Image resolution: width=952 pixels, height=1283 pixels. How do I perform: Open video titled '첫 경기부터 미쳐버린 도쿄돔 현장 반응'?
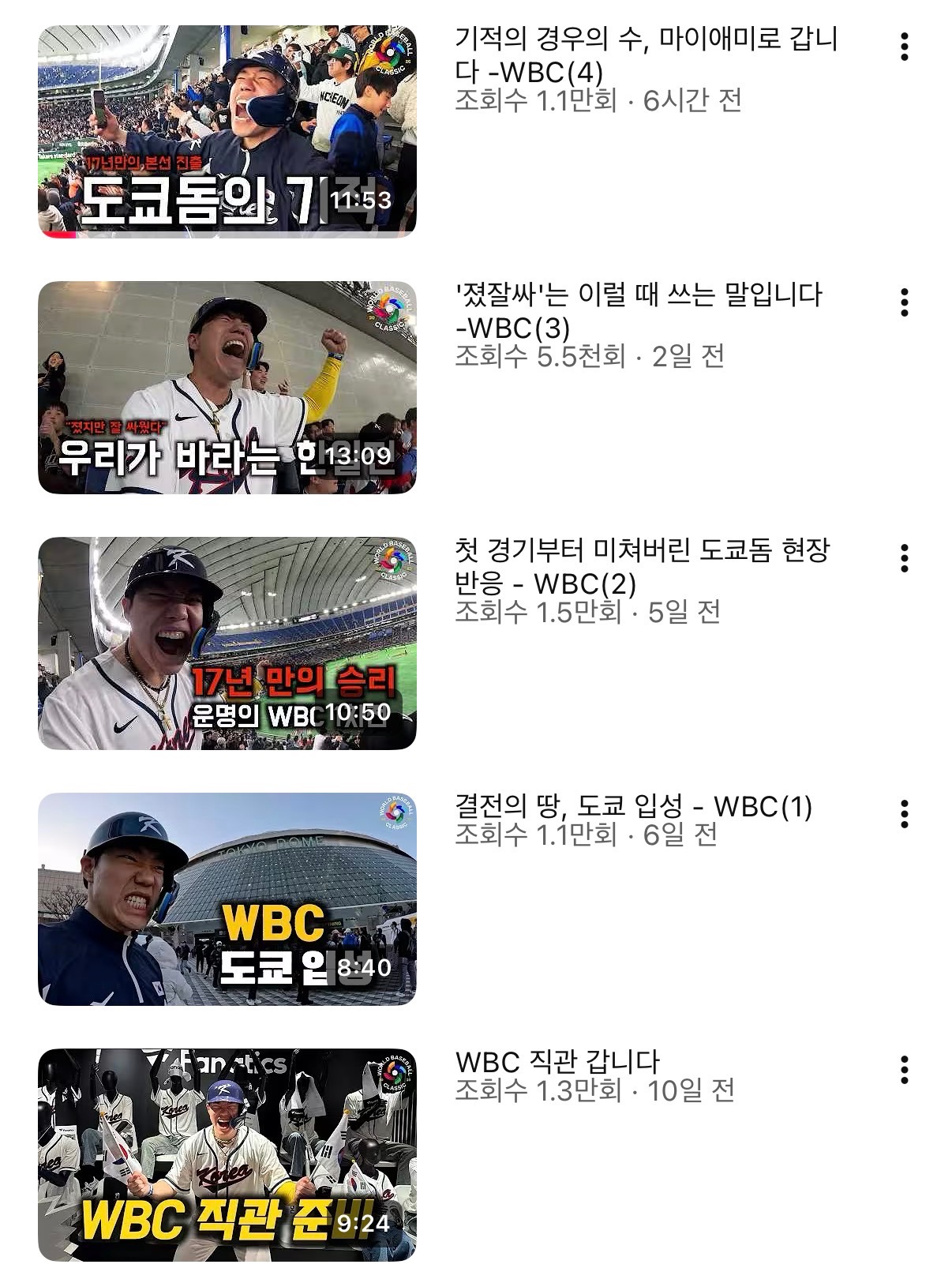click(641, 566)
